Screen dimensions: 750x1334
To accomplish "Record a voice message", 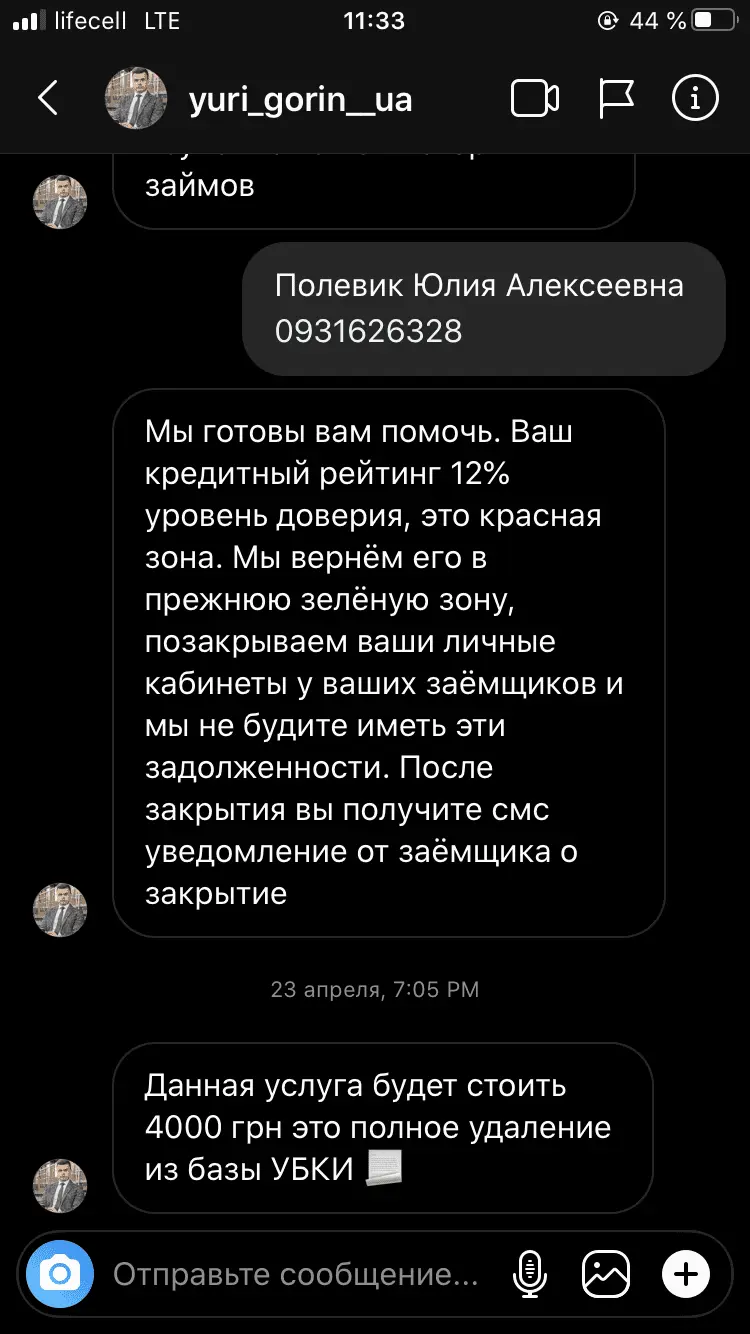I will pos(528,1274).
